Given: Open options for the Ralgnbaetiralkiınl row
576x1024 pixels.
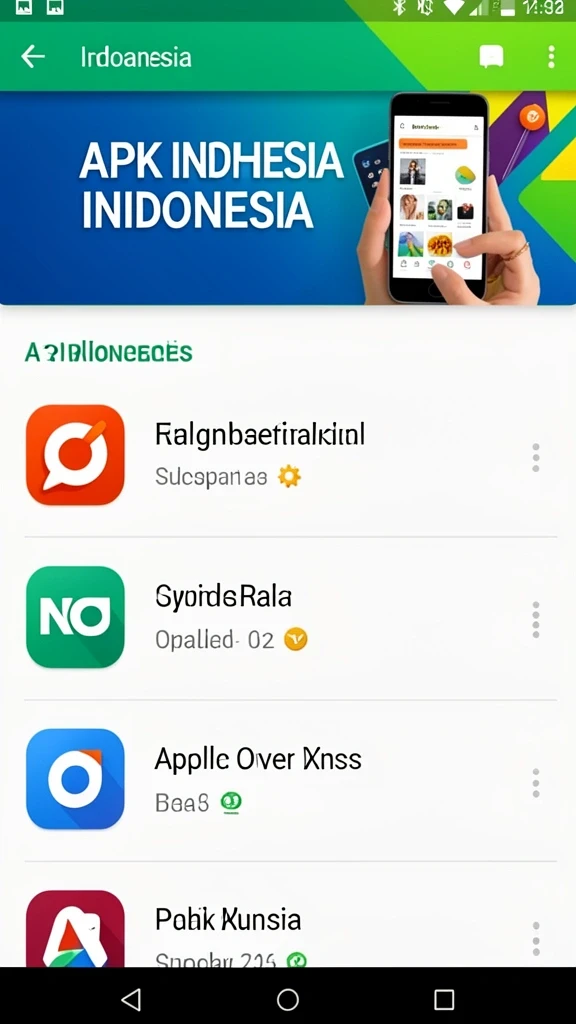Looking at the screenshot, I should pos(536,457).
